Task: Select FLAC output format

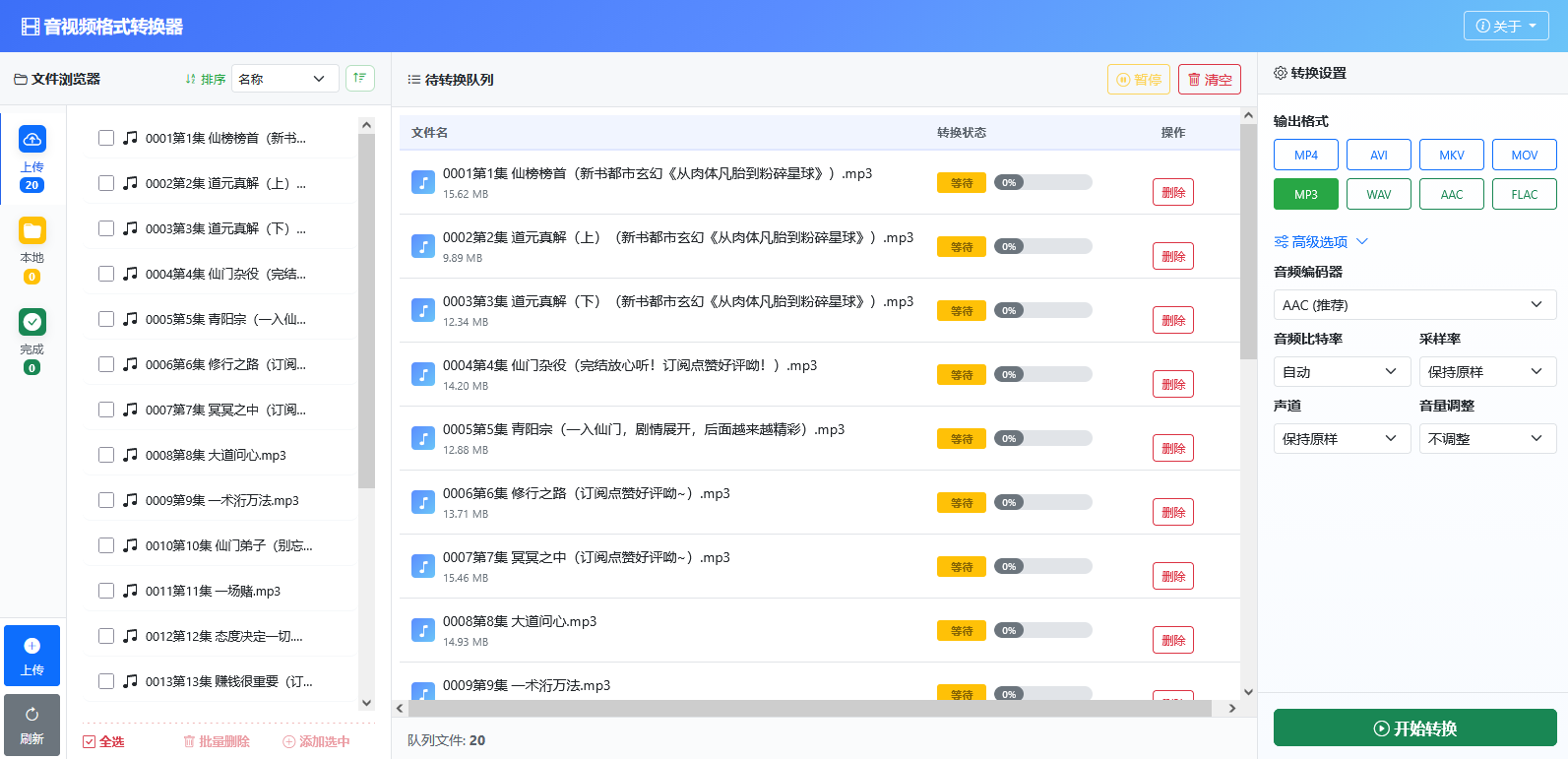Action: coord(1524,195)
